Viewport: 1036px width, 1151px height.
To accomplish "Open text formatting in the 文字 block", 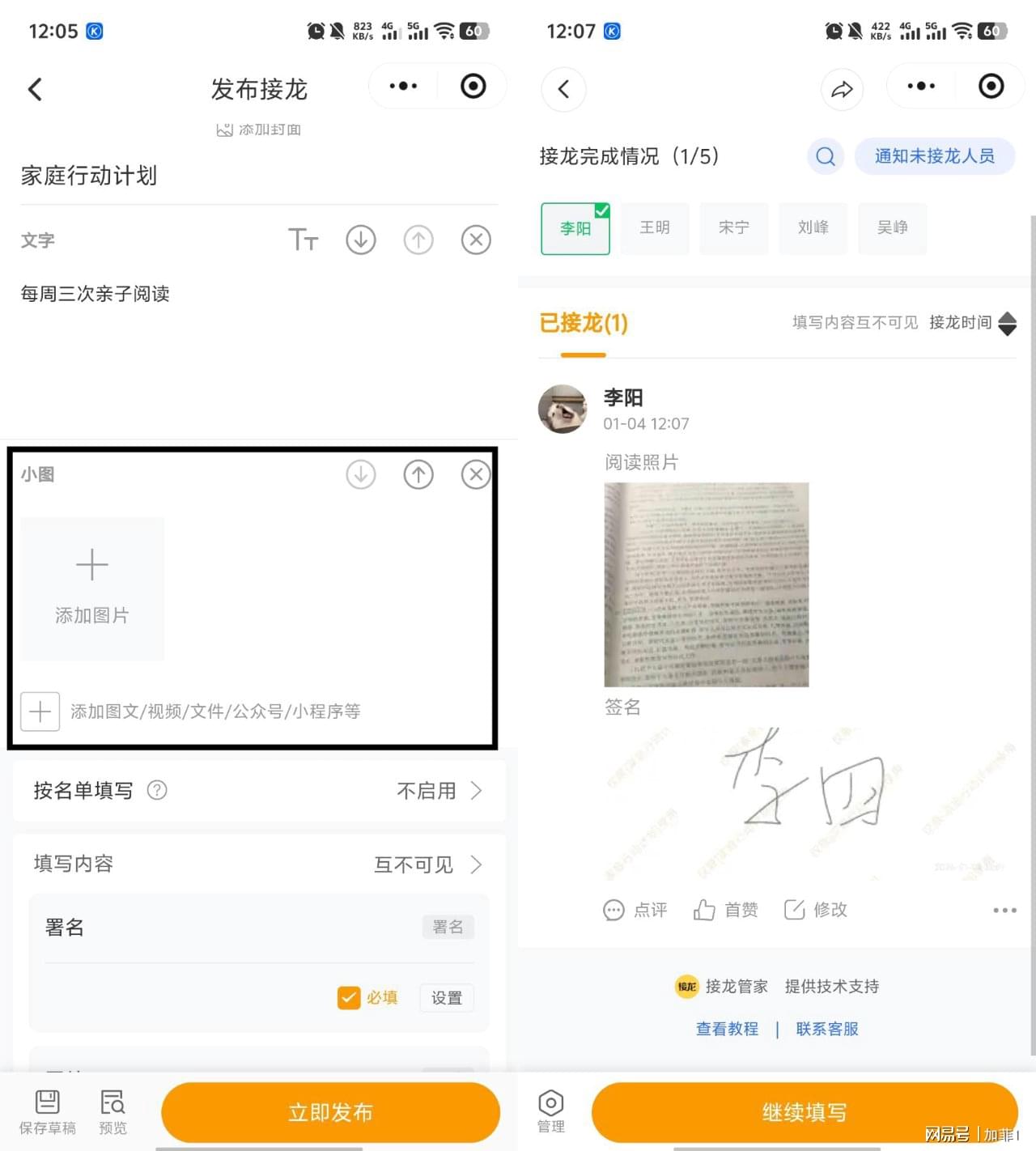I will [304, 240].
